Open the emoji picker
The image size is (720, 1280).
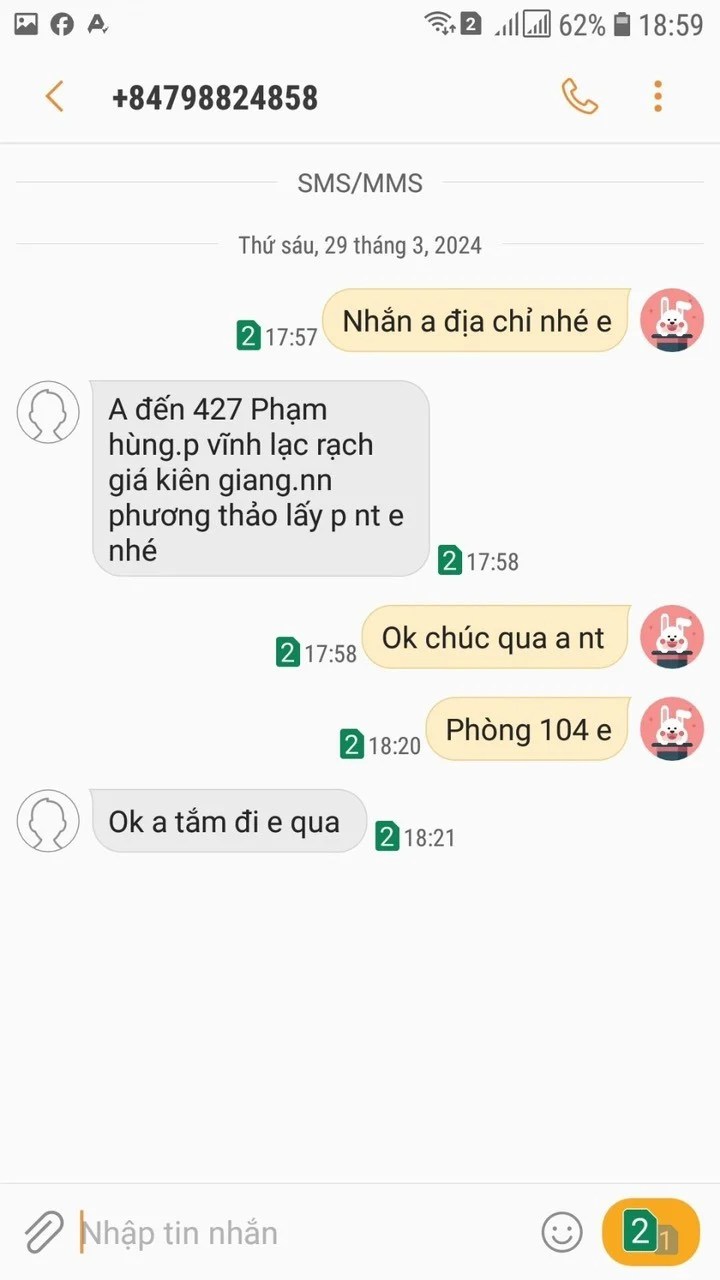tap(562, 1232)
